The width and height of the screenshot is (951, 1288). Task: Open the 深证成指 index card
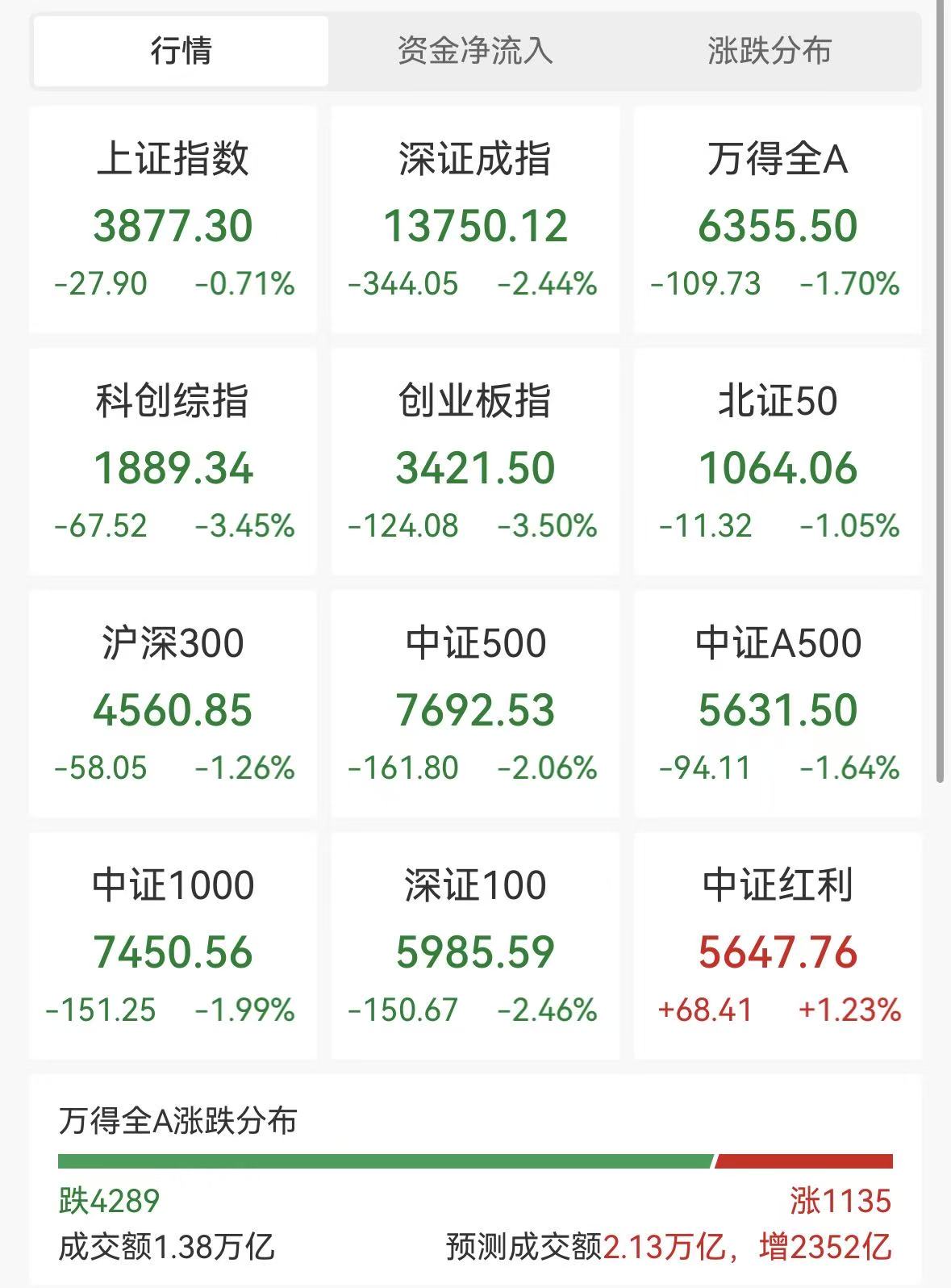point(475,219)
